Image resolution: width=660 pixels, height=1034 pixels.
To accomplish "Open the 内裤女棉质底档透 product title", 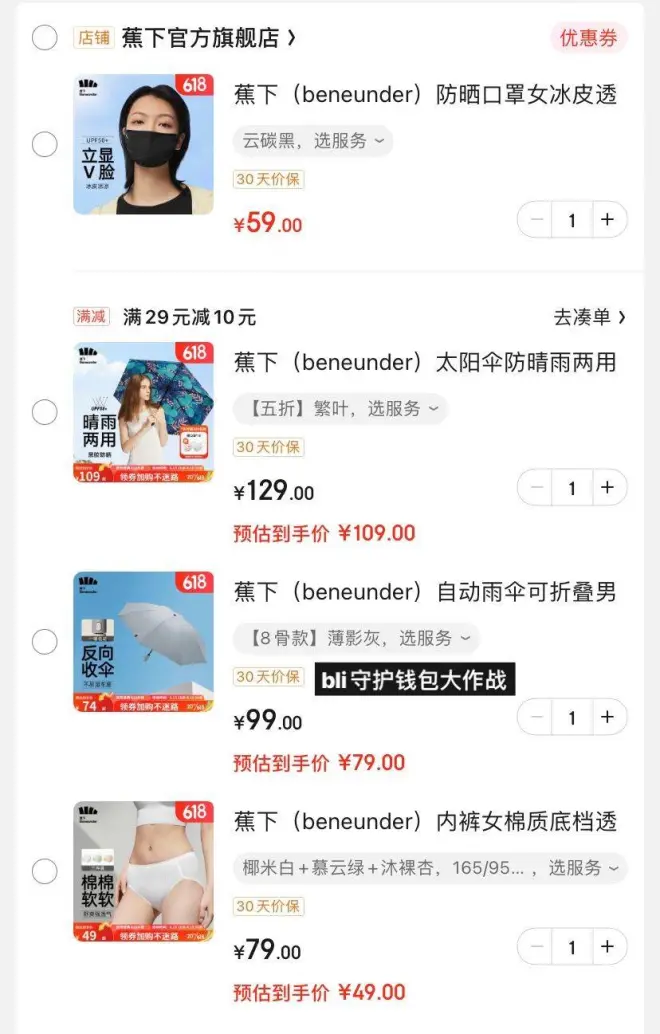I will 425,822.
